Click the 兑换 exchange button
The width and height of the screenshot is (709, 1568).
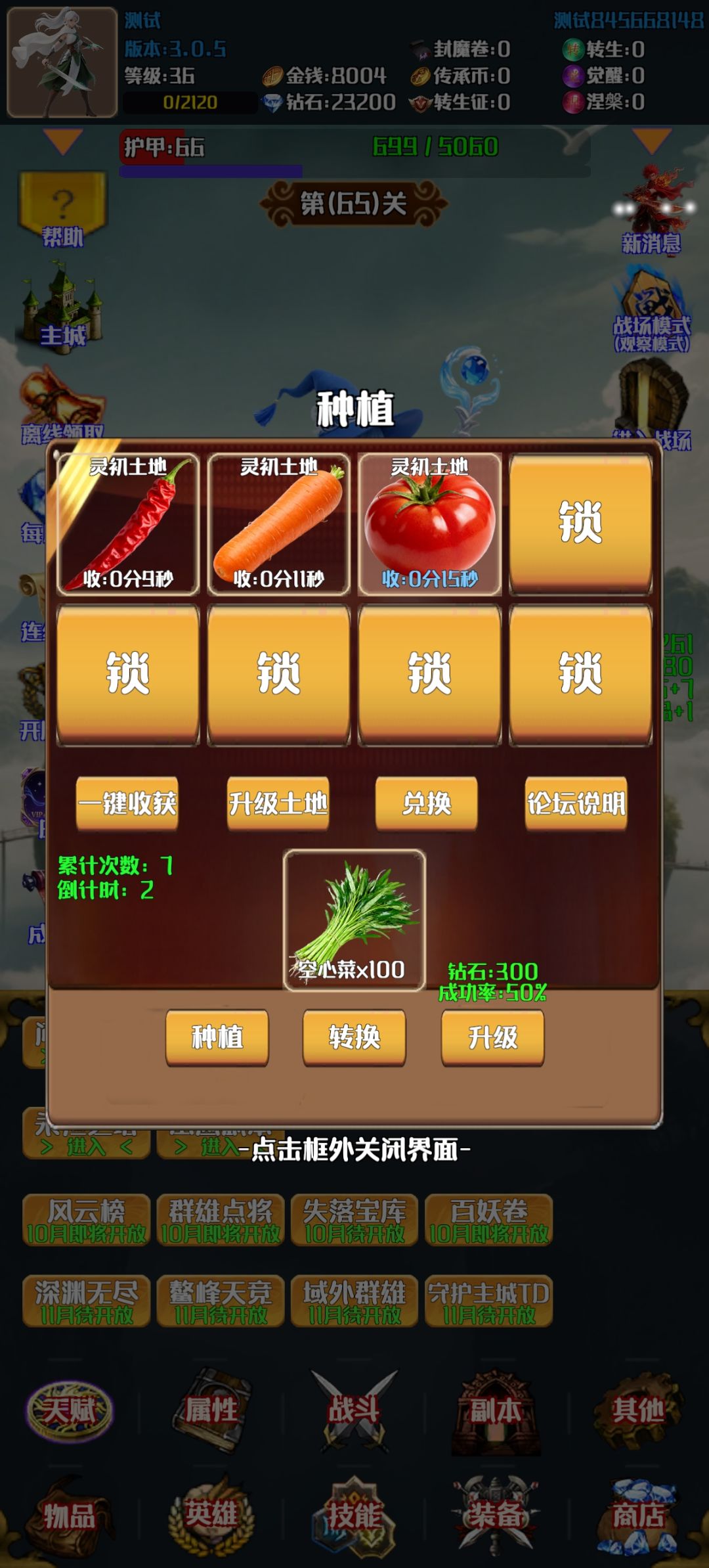tap(427, 803)
